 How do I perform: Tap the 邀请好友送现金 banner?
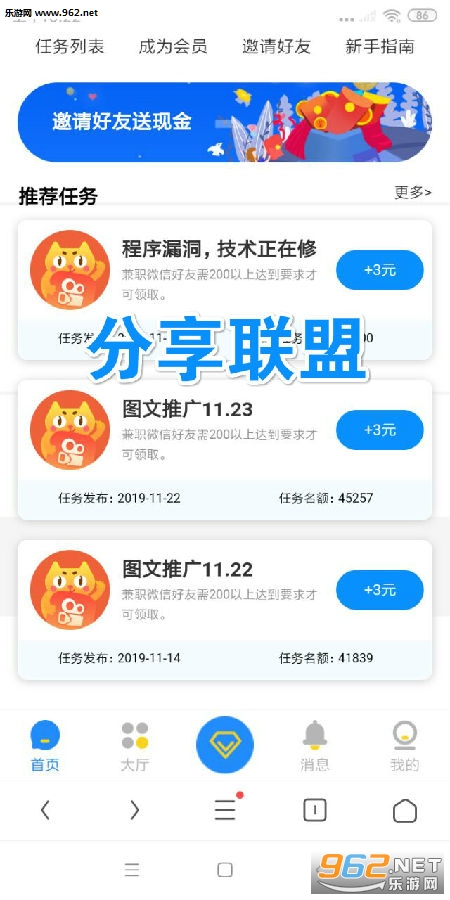tap(225, 122)
